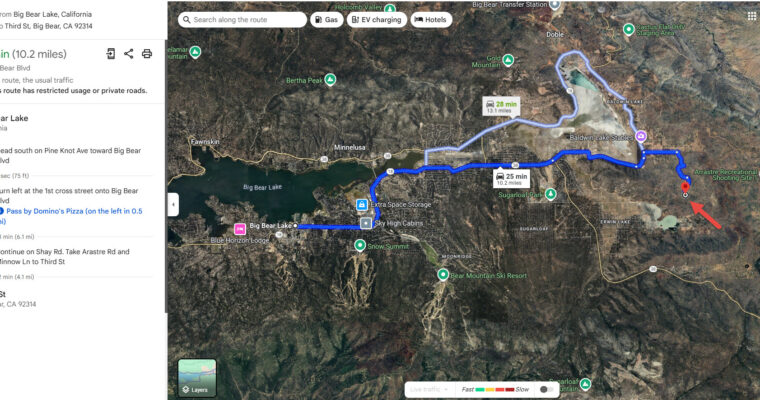Select the EV charging chip
760x400 pixels.
coord(376,19)
